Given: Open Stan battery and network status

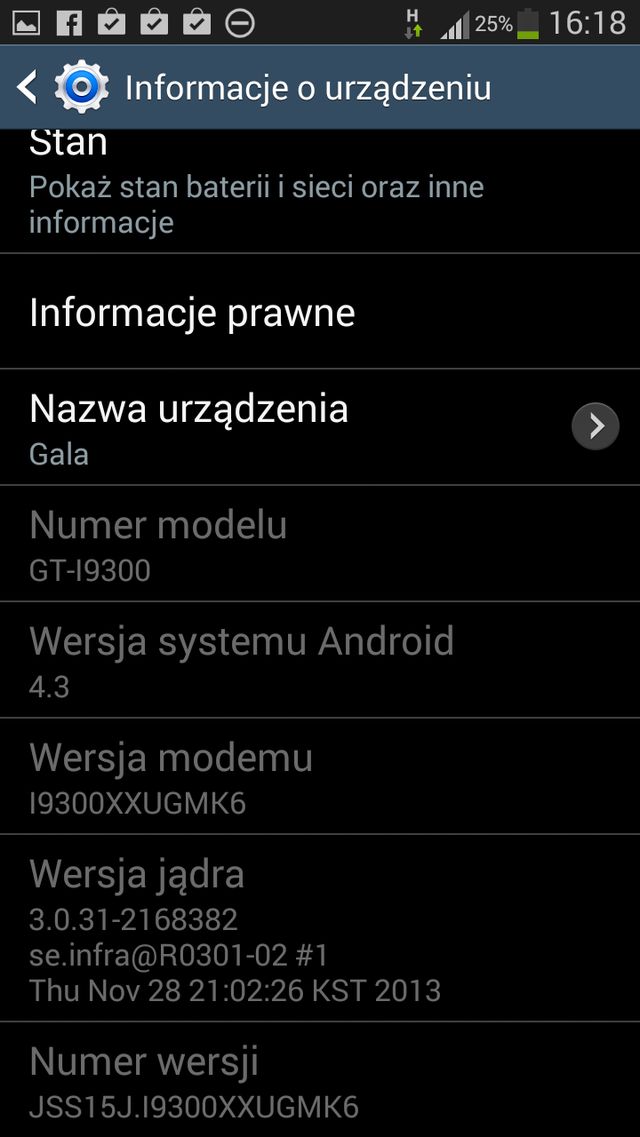Looking at the screenshot, I should pos(320,191).
